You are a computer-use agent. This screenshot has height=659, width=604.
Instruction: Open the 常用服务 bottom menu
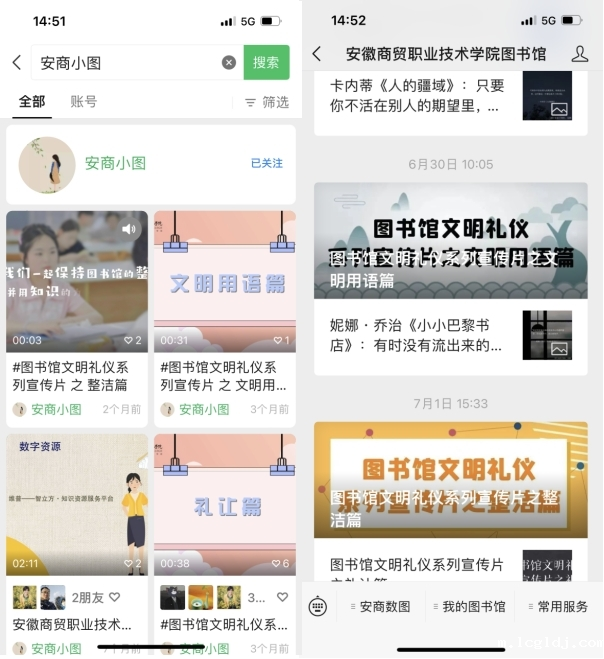pyautogui.click(x=562, y=606)
